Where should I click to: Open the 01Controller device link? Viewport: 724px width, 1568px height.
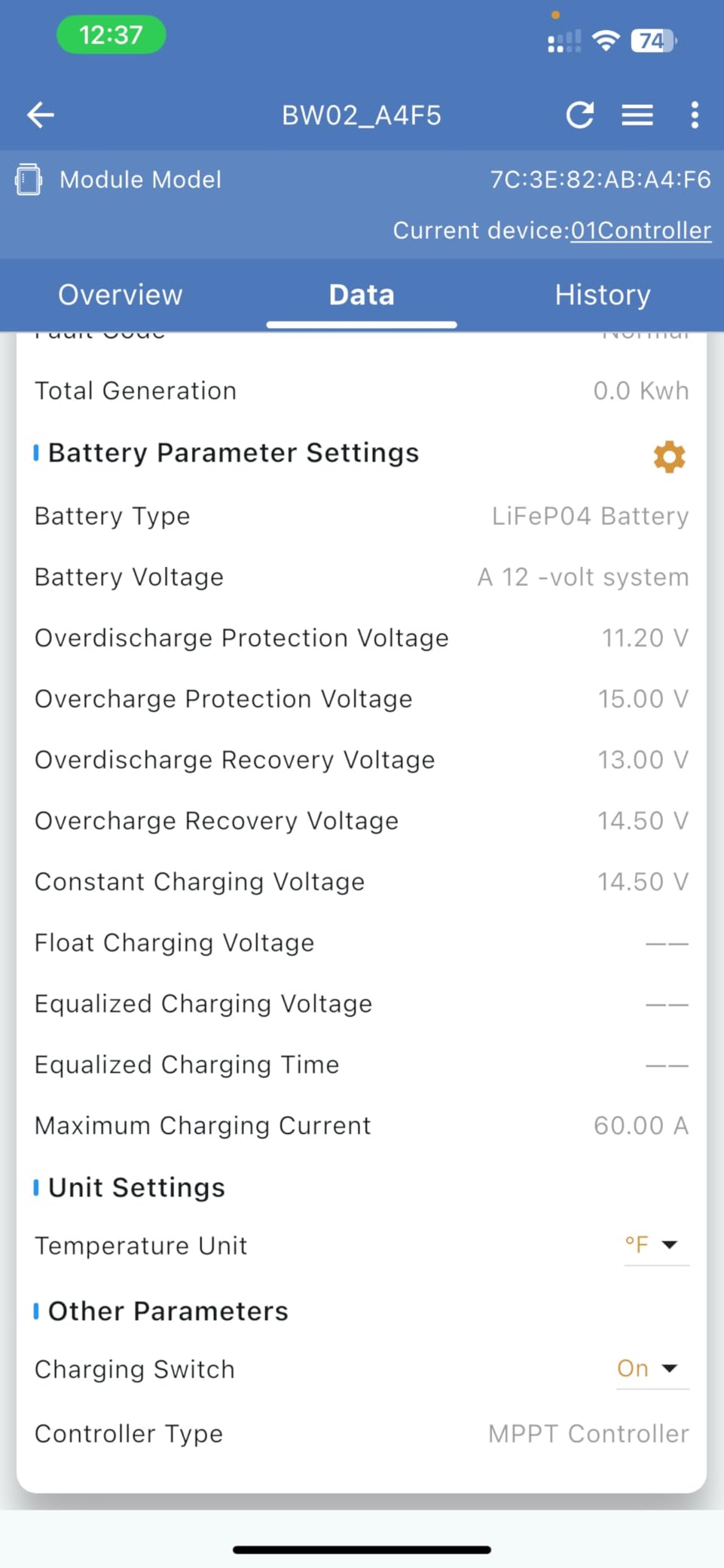(x=639, y=230)
